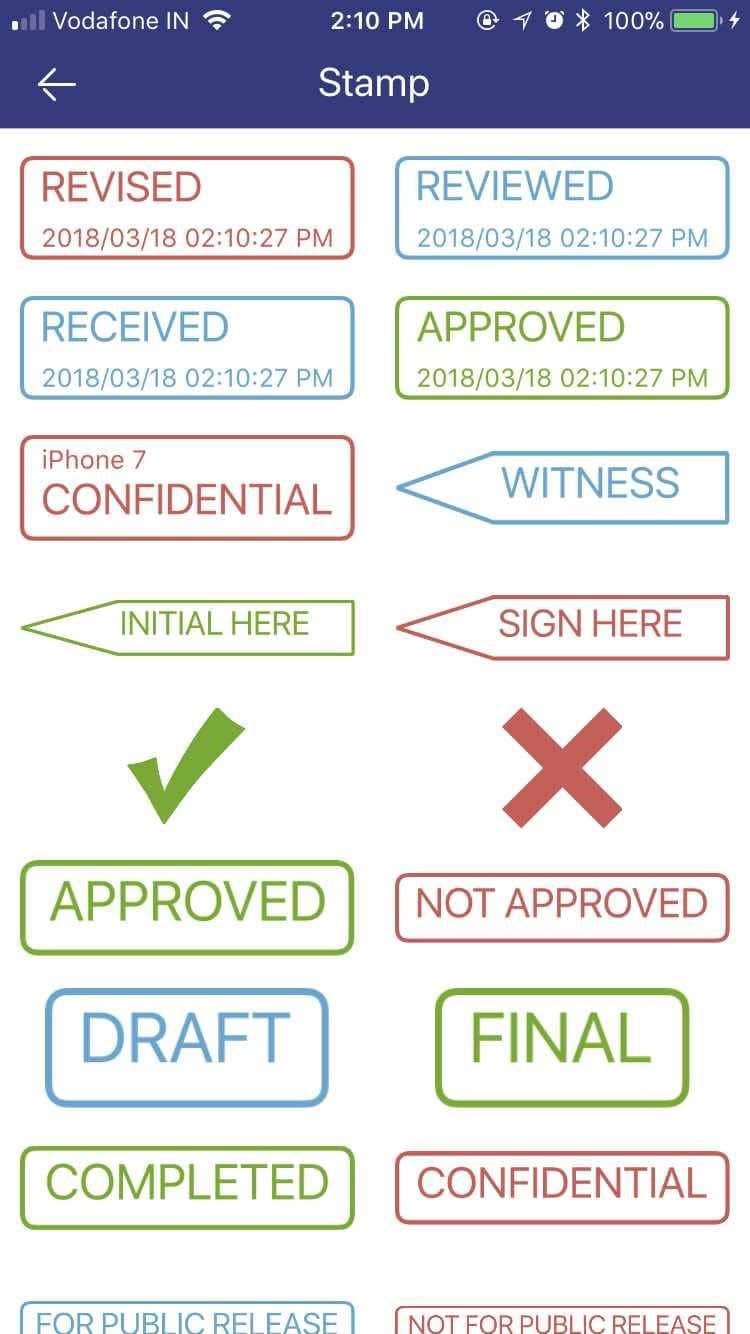The height and width of the screenshot is (1334, 750).
Task: Select the NOT FOR PUBLIC RELEASE stamp
Action: (562, 1320)
